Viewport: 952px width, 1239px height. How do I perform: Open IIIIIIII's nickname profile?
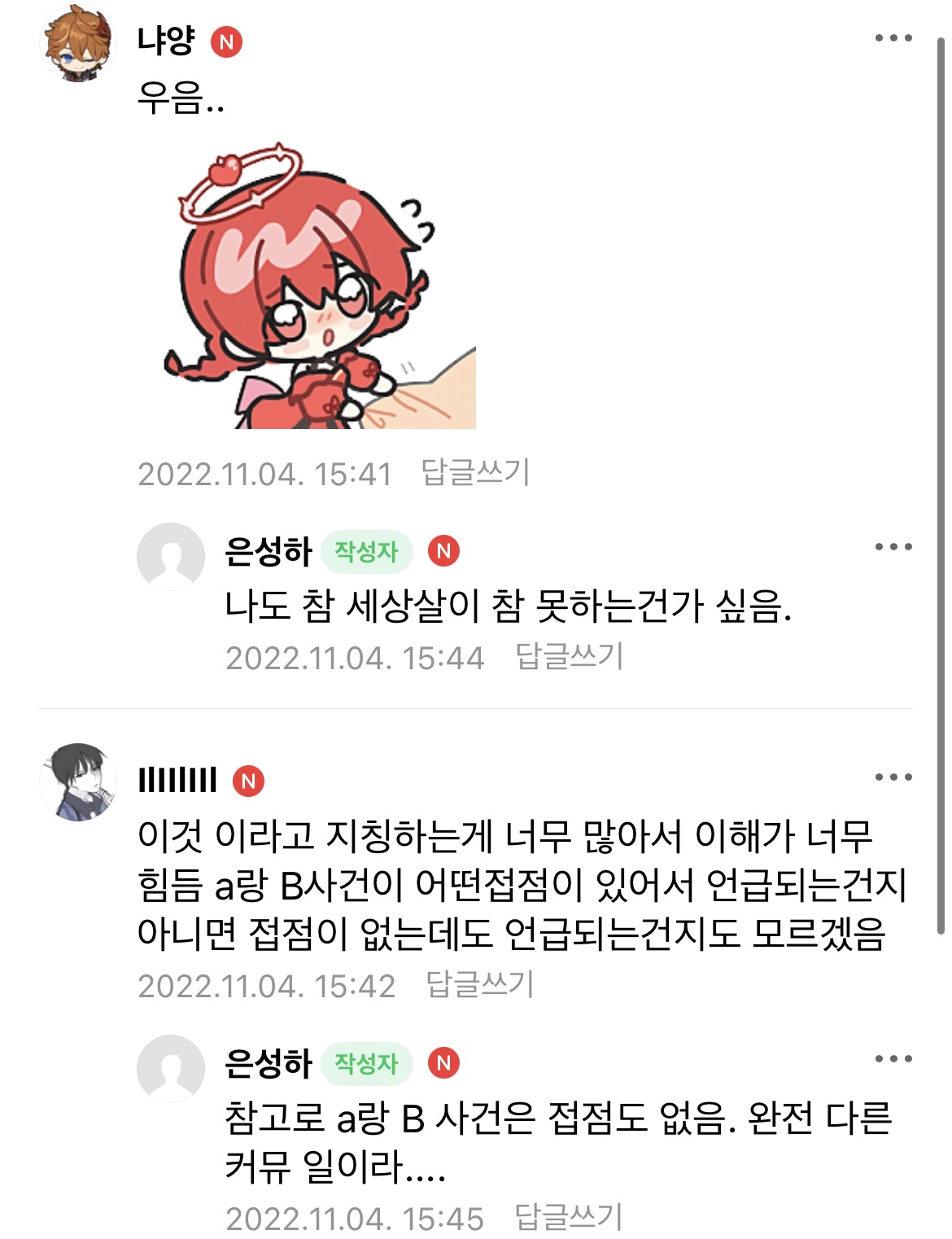177,780
